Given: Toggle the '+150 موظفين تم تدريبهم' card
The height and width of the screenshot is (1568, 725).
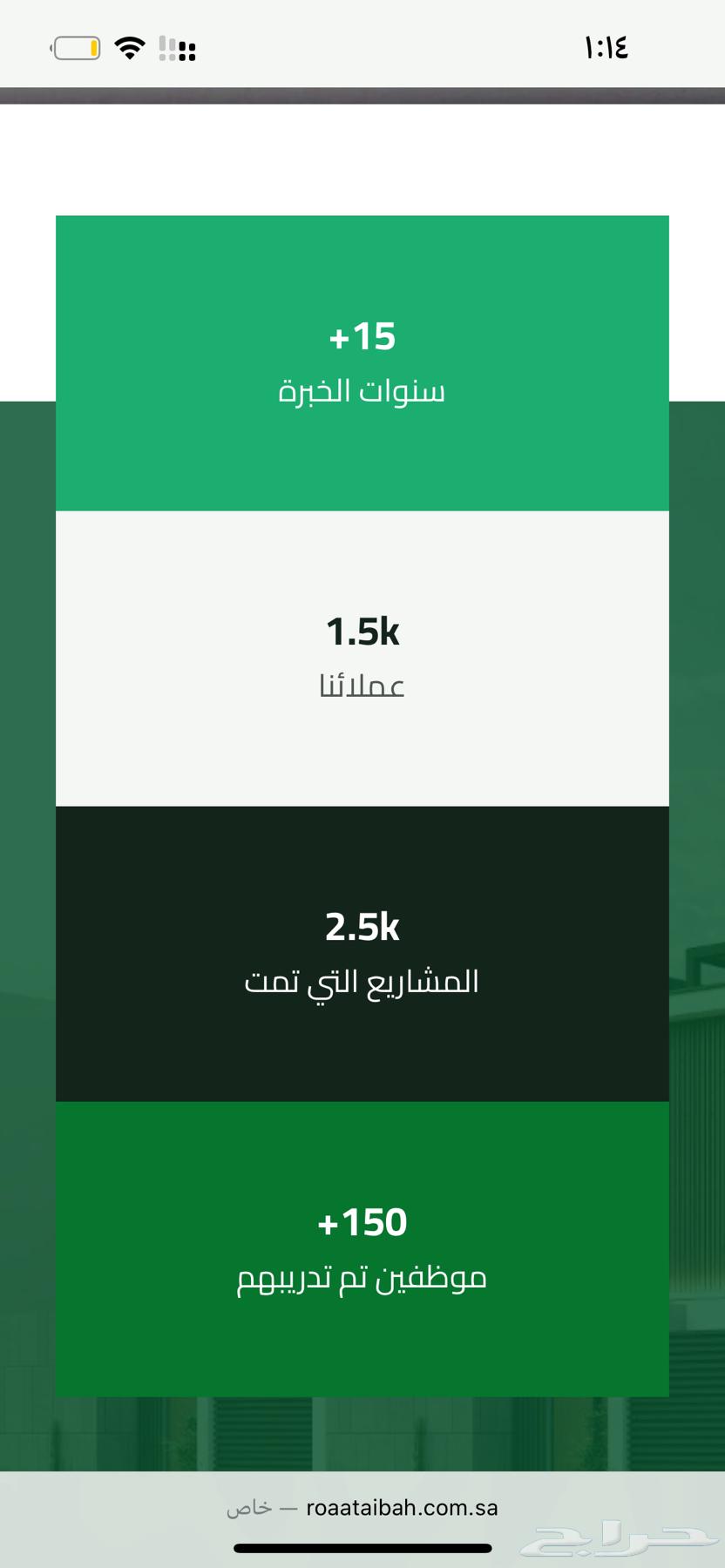Looking at the screenshot, I should pyautogui.click(x=362, y=1249).
